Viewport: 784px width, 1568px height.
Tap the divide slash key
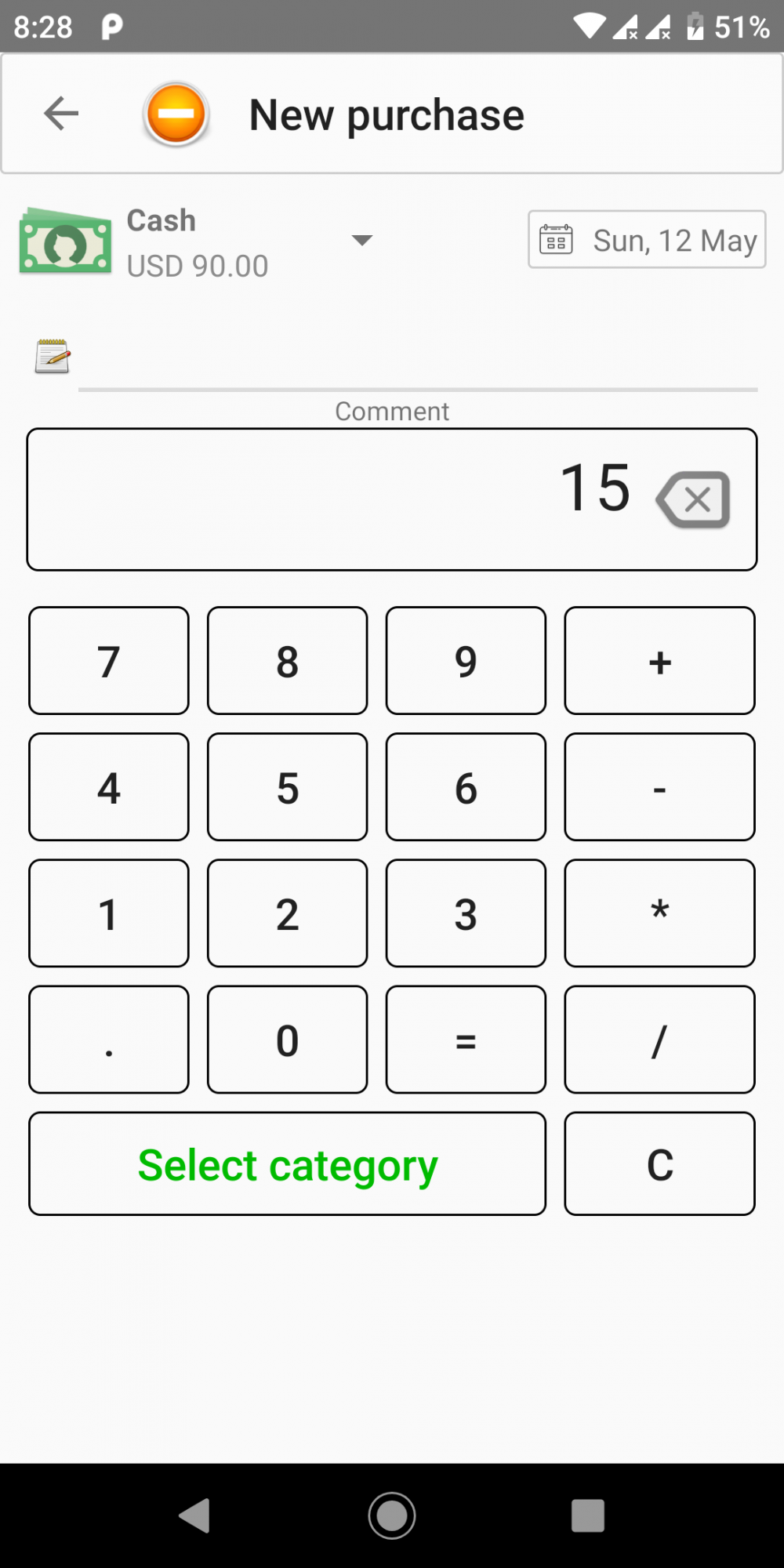(659, 1040)
